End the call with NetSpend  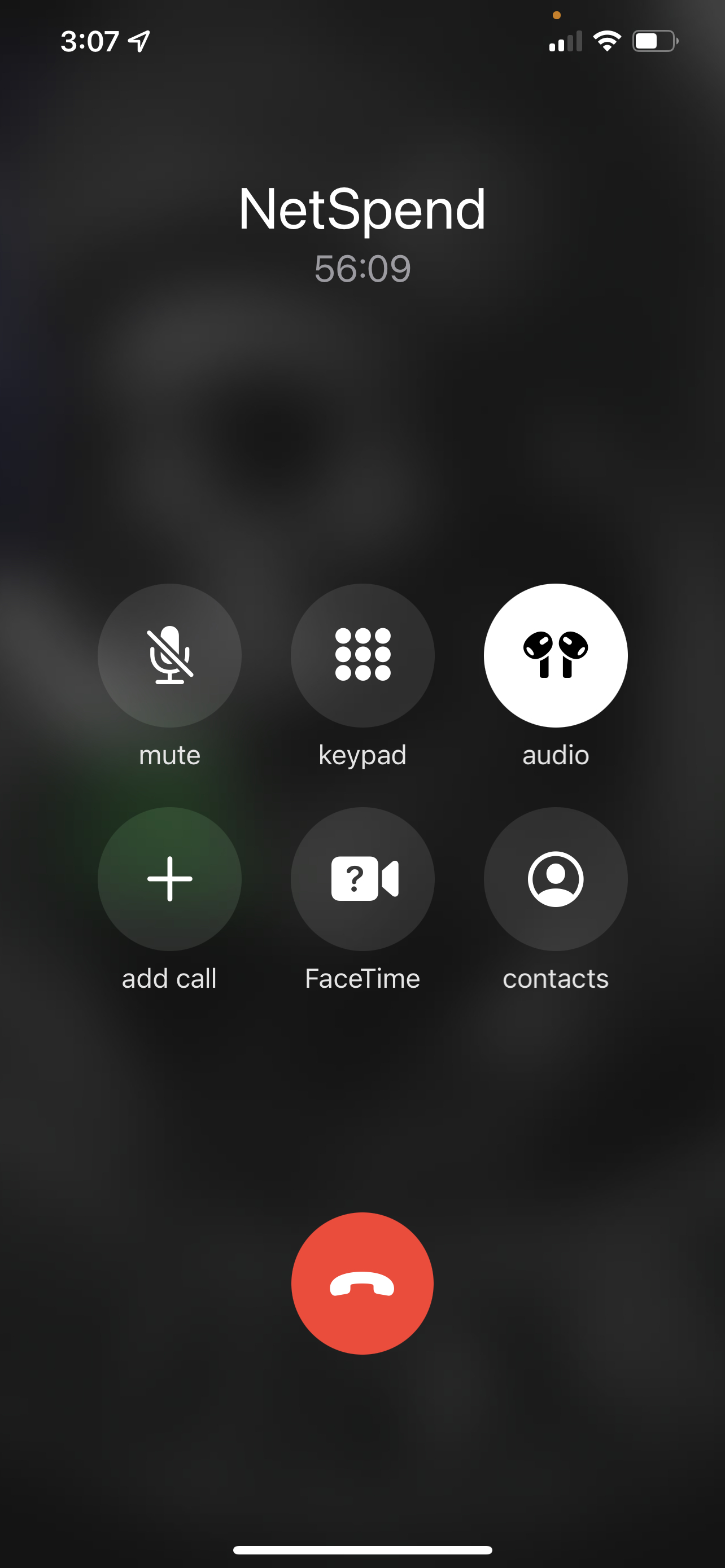pos(362,1283)
